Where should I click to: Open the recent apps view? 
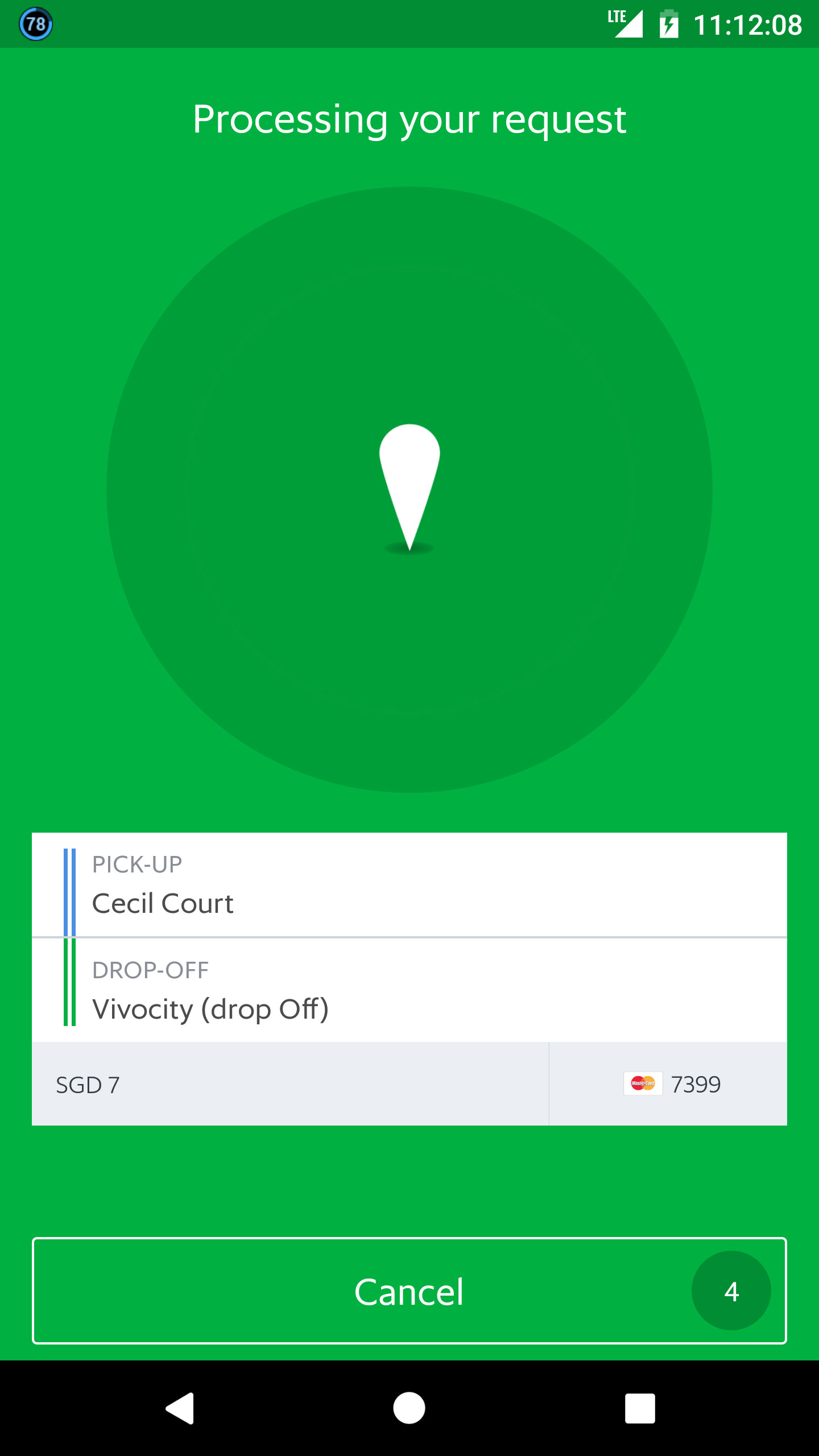point(640,1408)
